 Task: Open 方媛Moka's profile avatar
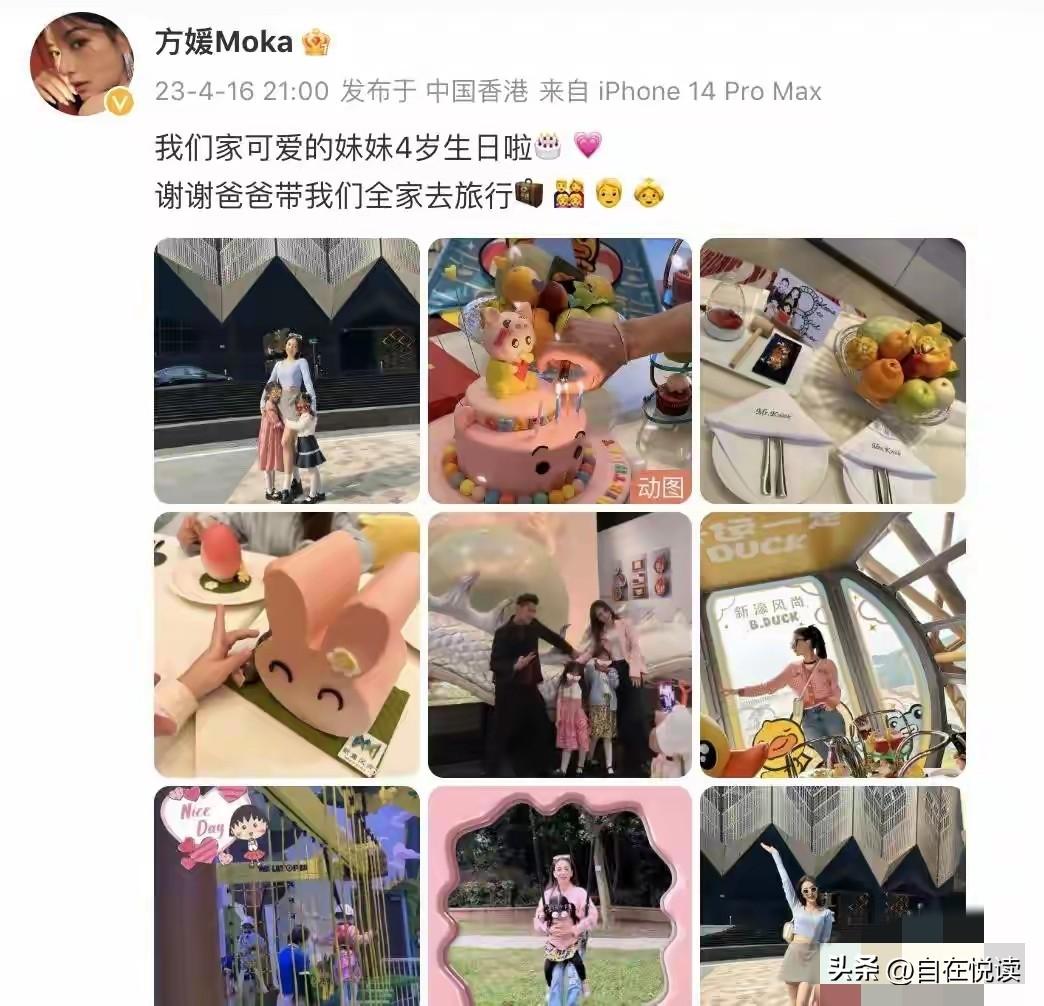82,65
